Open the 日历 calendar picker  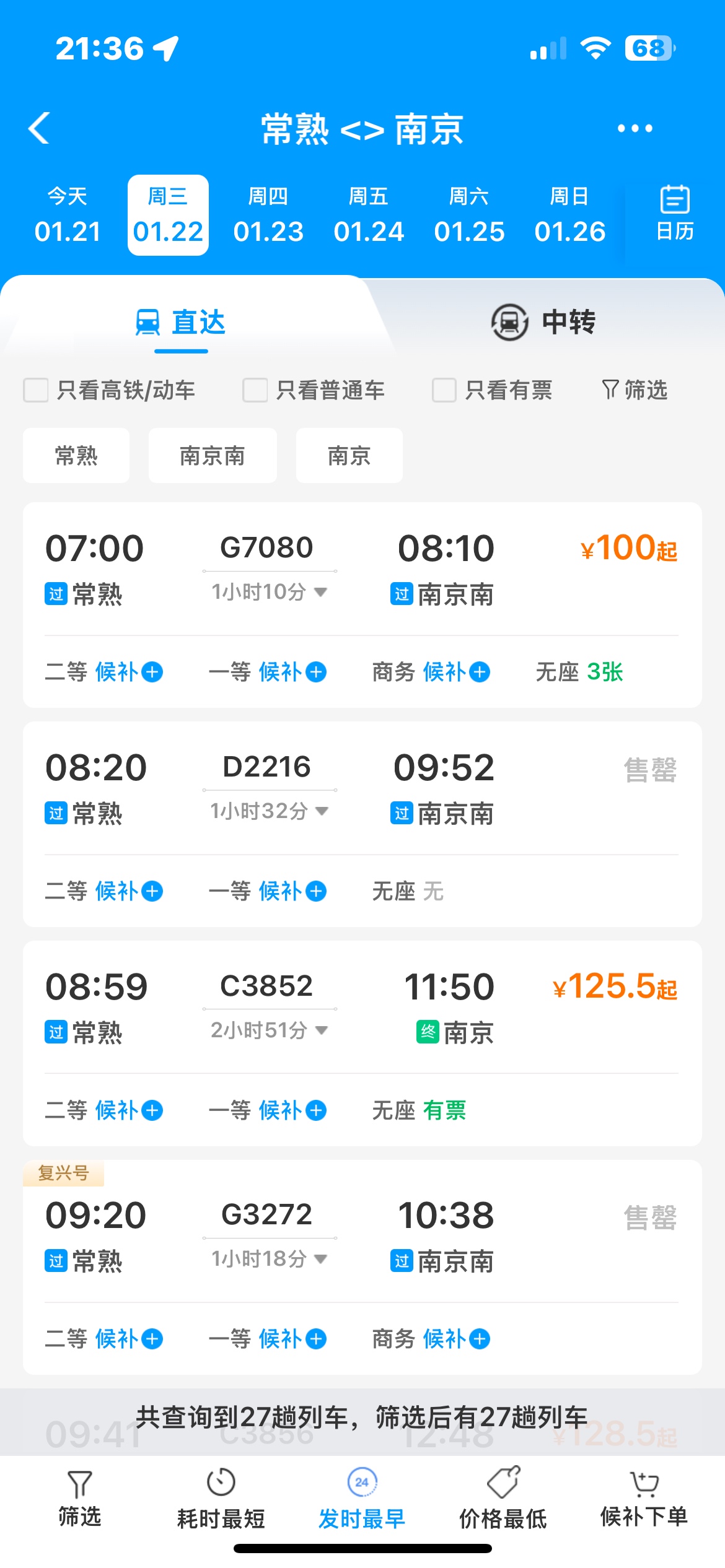(675, 213)
